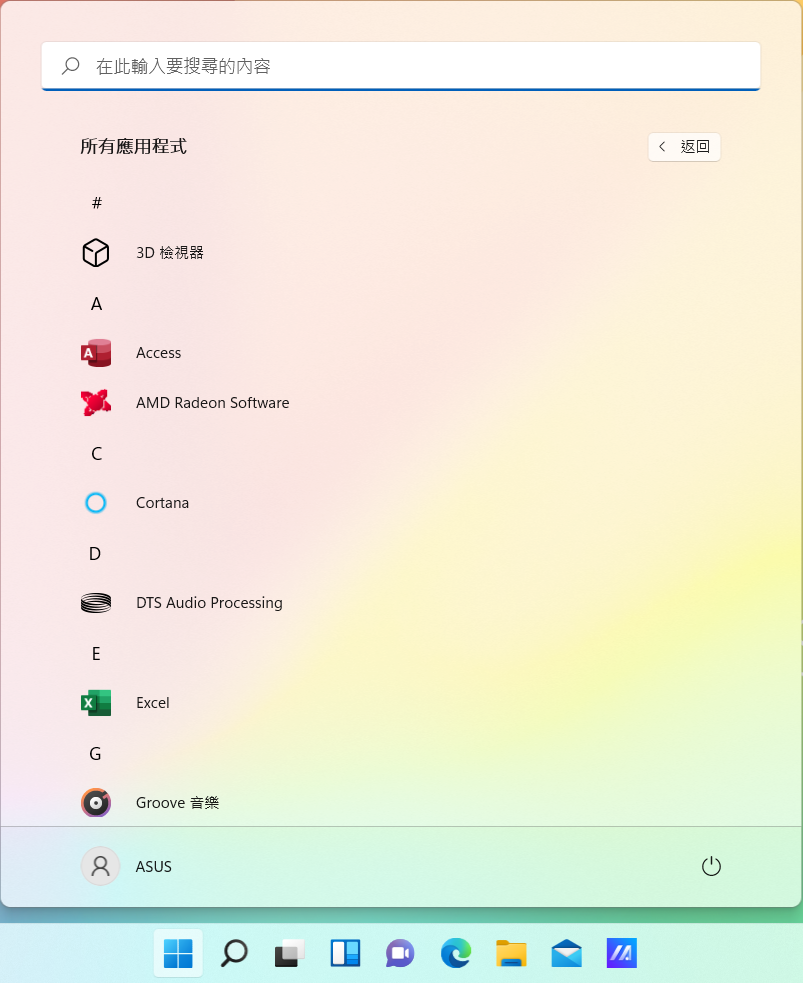Open taskbar search magnifier
Screen dimensions: 803x983
tap(234, 954)
